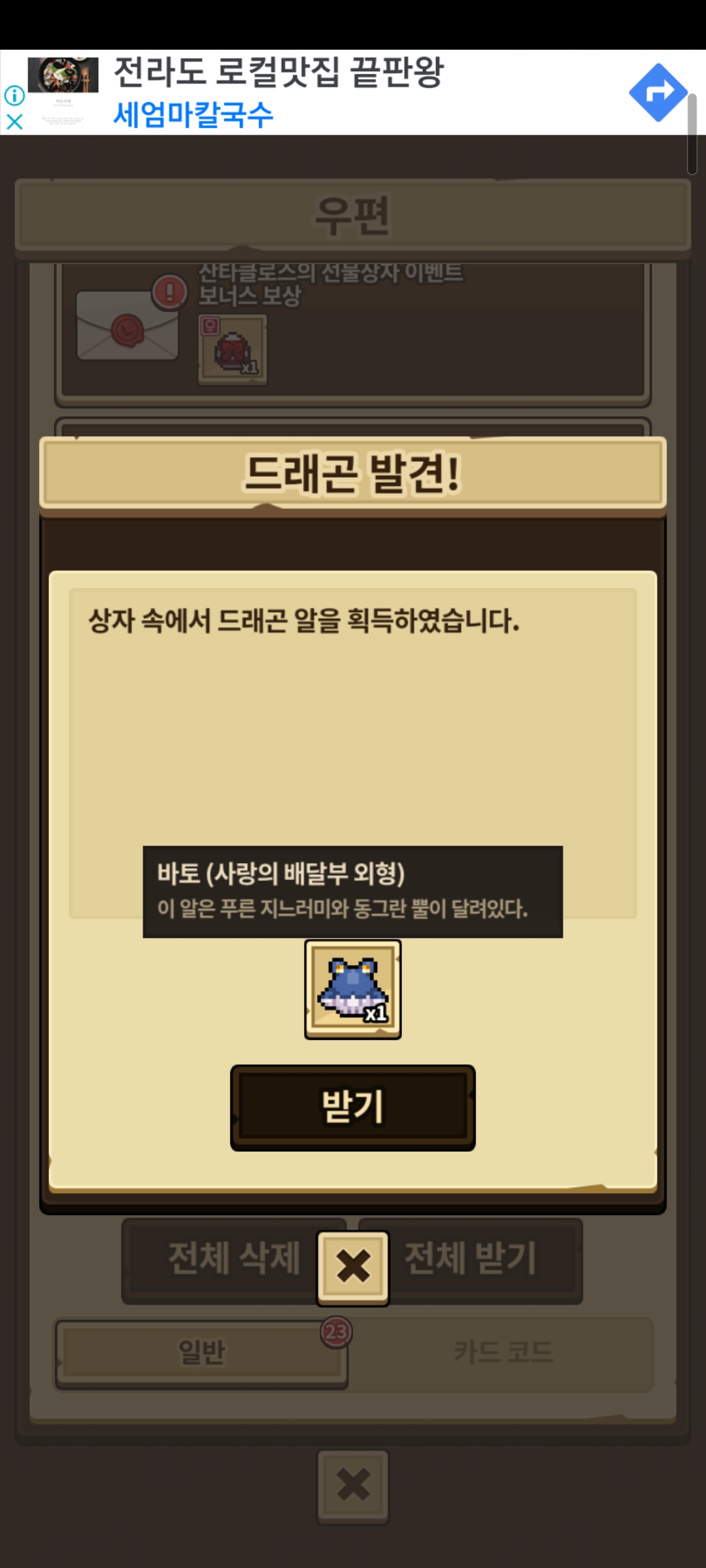This screenshot has height=1568, width=706.
Task: Switch to the 일반 mail tab
Action: click(201, 1352)
